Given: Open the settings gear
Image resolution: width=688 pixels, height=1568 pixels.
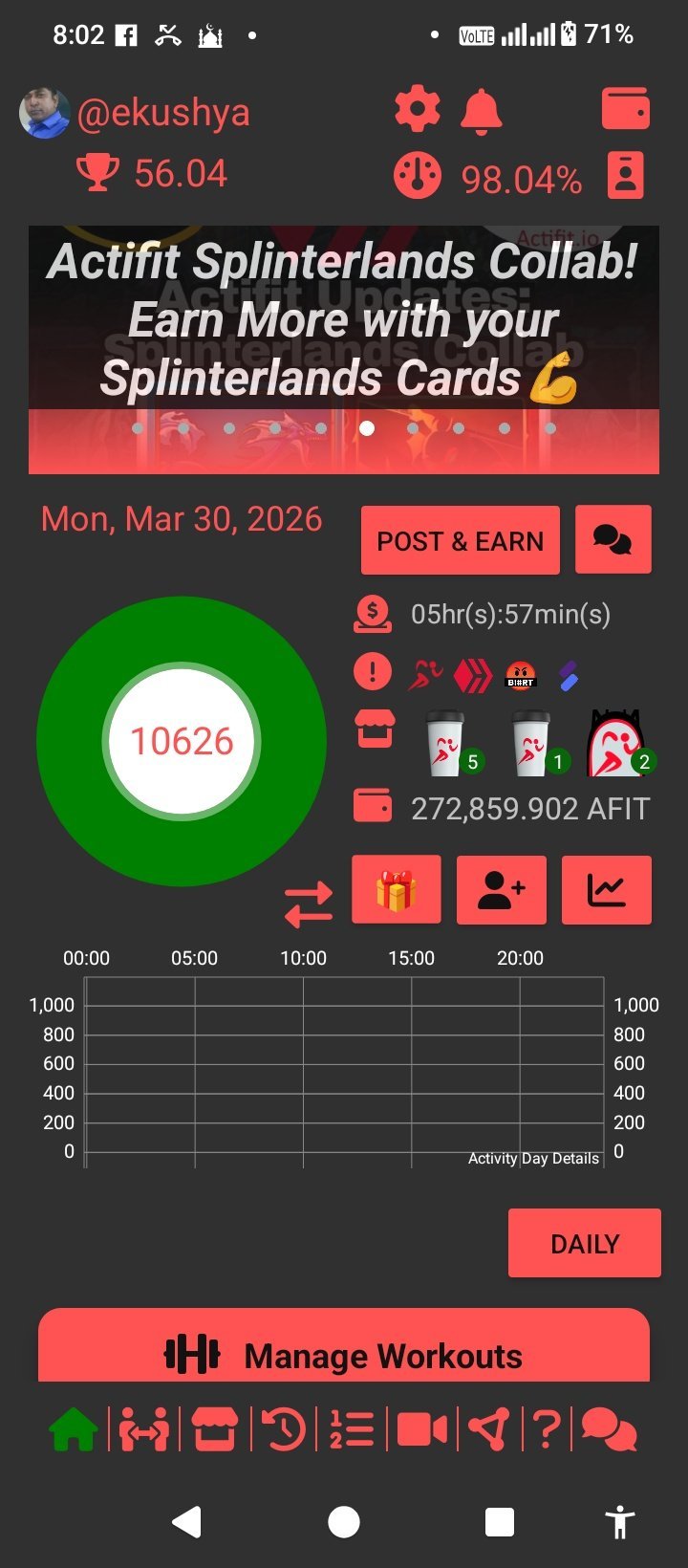Looking at the screenshot, I should coord(418,111).
